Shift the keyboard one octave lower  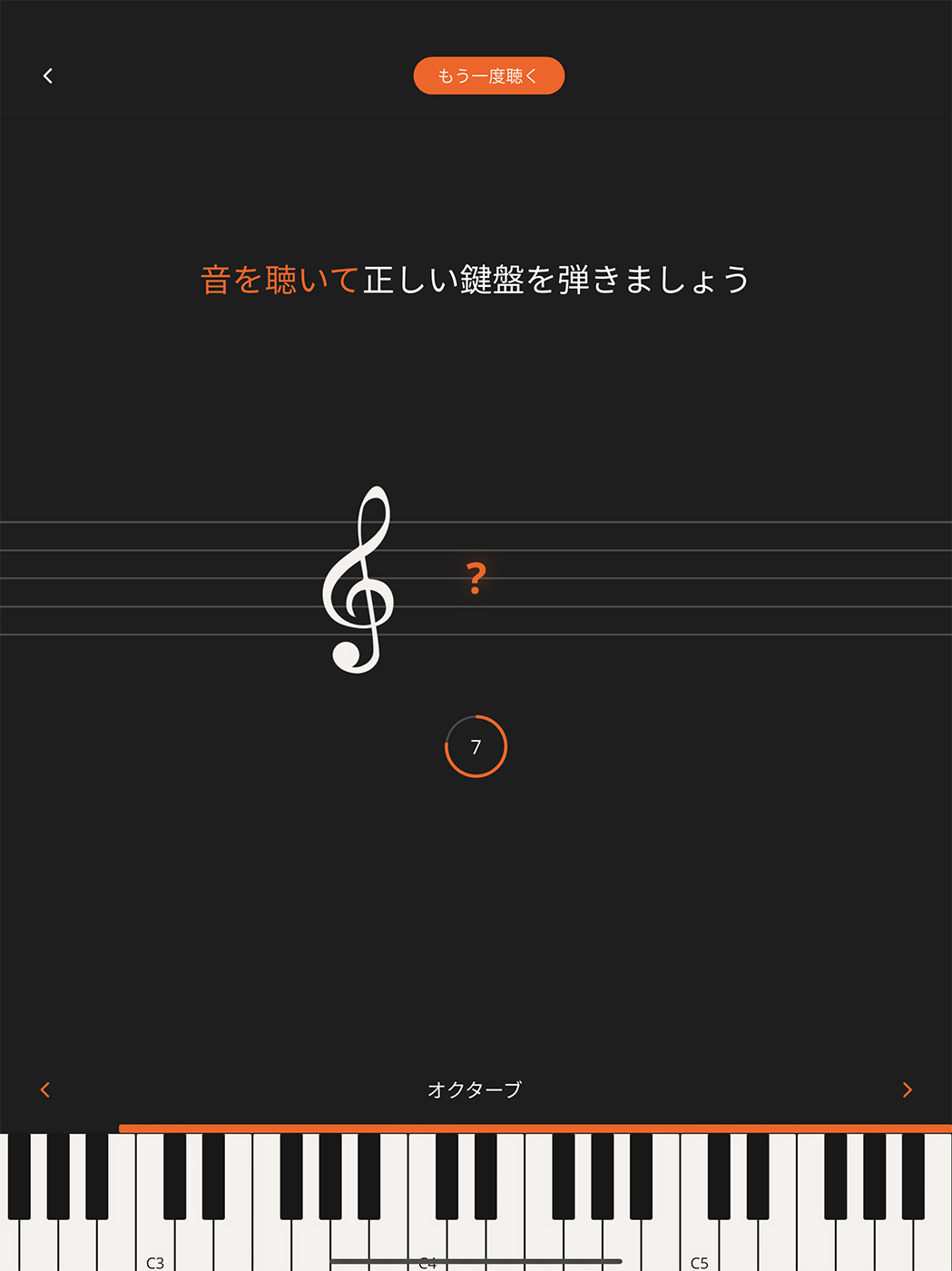click(x=45, y=1089)
